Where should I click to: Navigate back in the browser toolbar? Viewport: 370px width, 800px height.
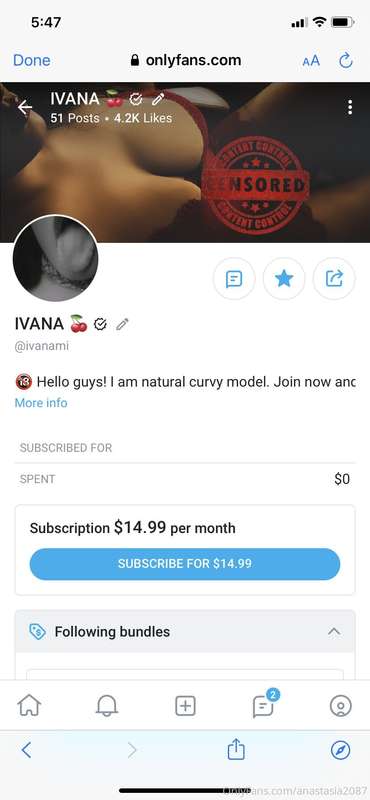pyautogui.click(x=27, y=749)
